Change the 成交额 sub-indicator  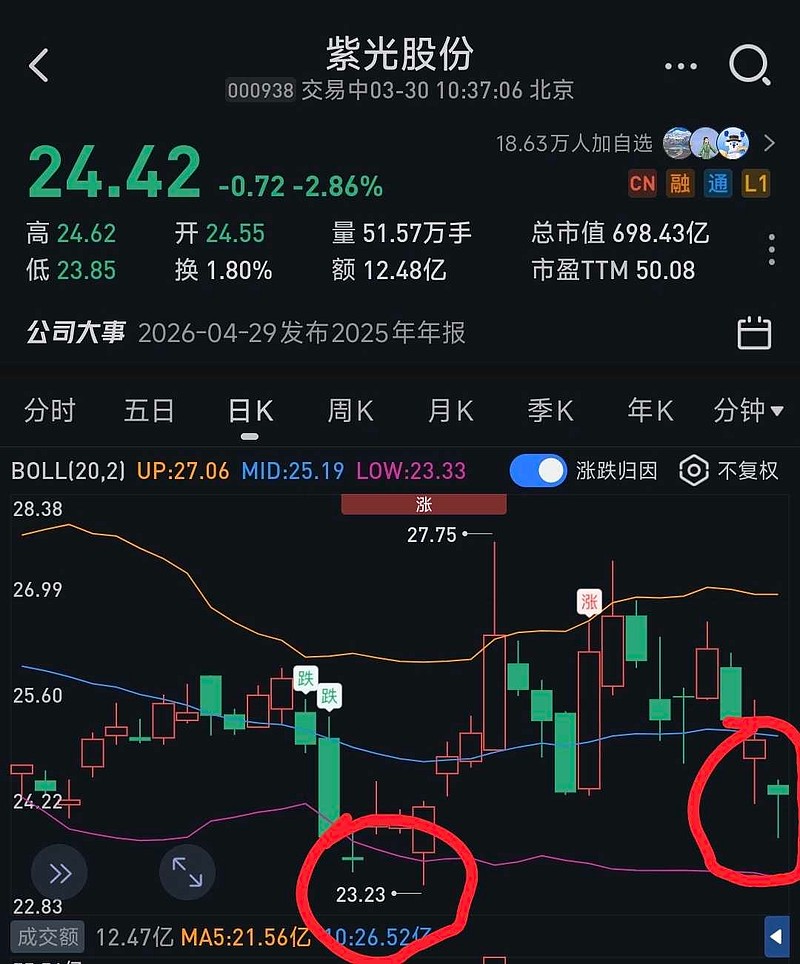coord(47,937)
